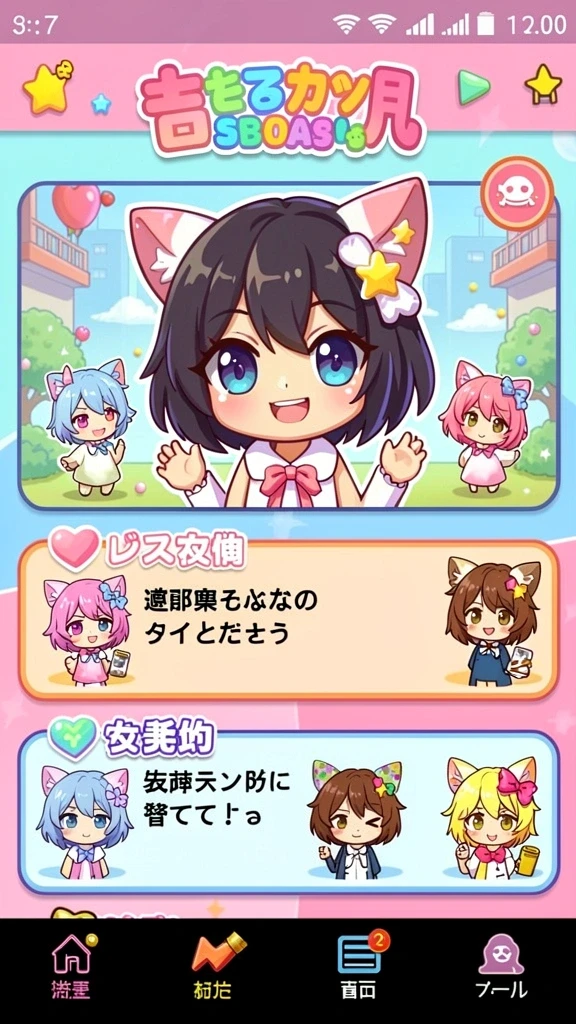Viewport: 576px width, 1024px height.
Task: Open the blue card with green heart
Action: [288, 812]
